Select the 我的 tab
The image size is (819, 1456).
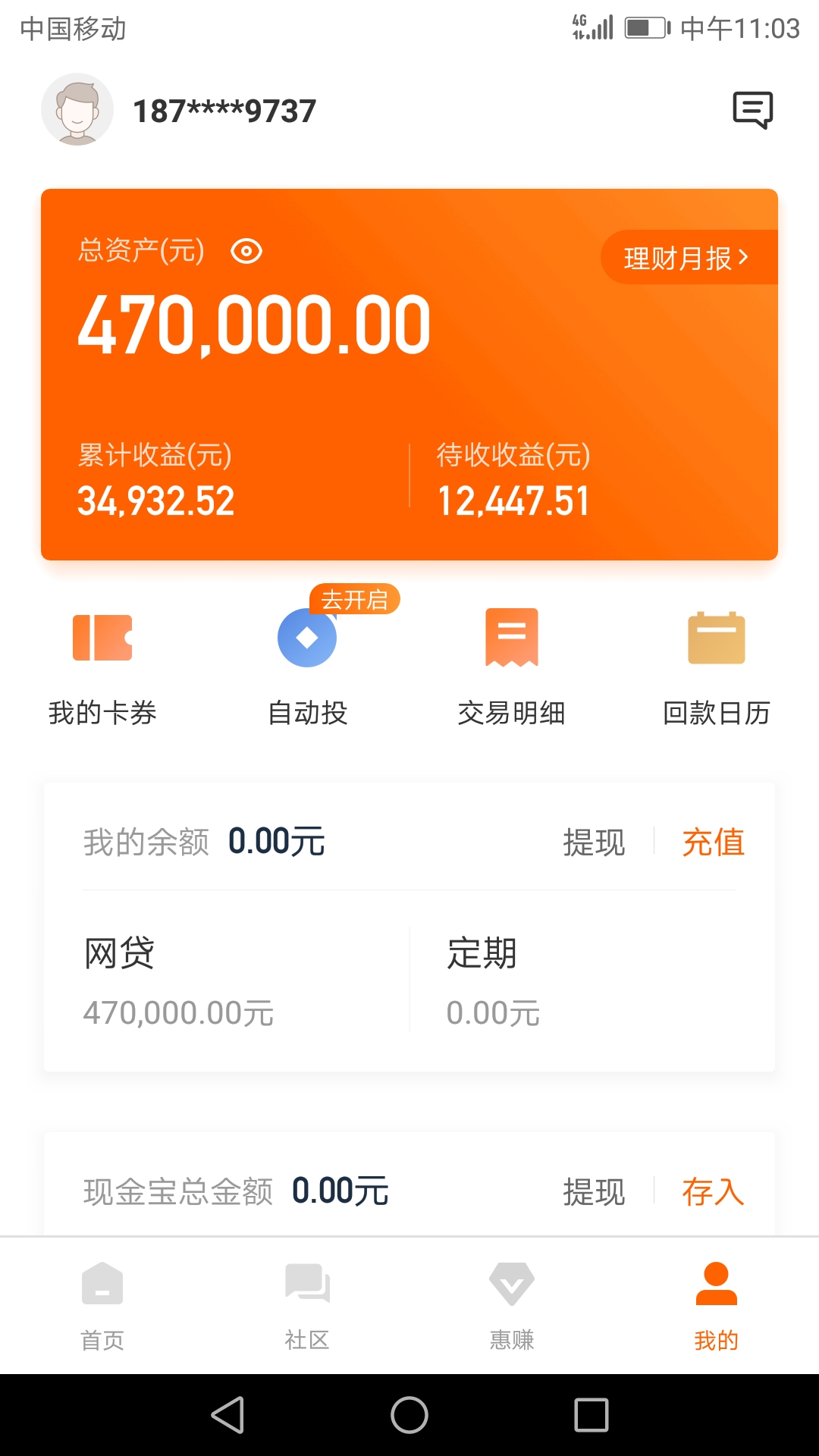[717, 1306]
